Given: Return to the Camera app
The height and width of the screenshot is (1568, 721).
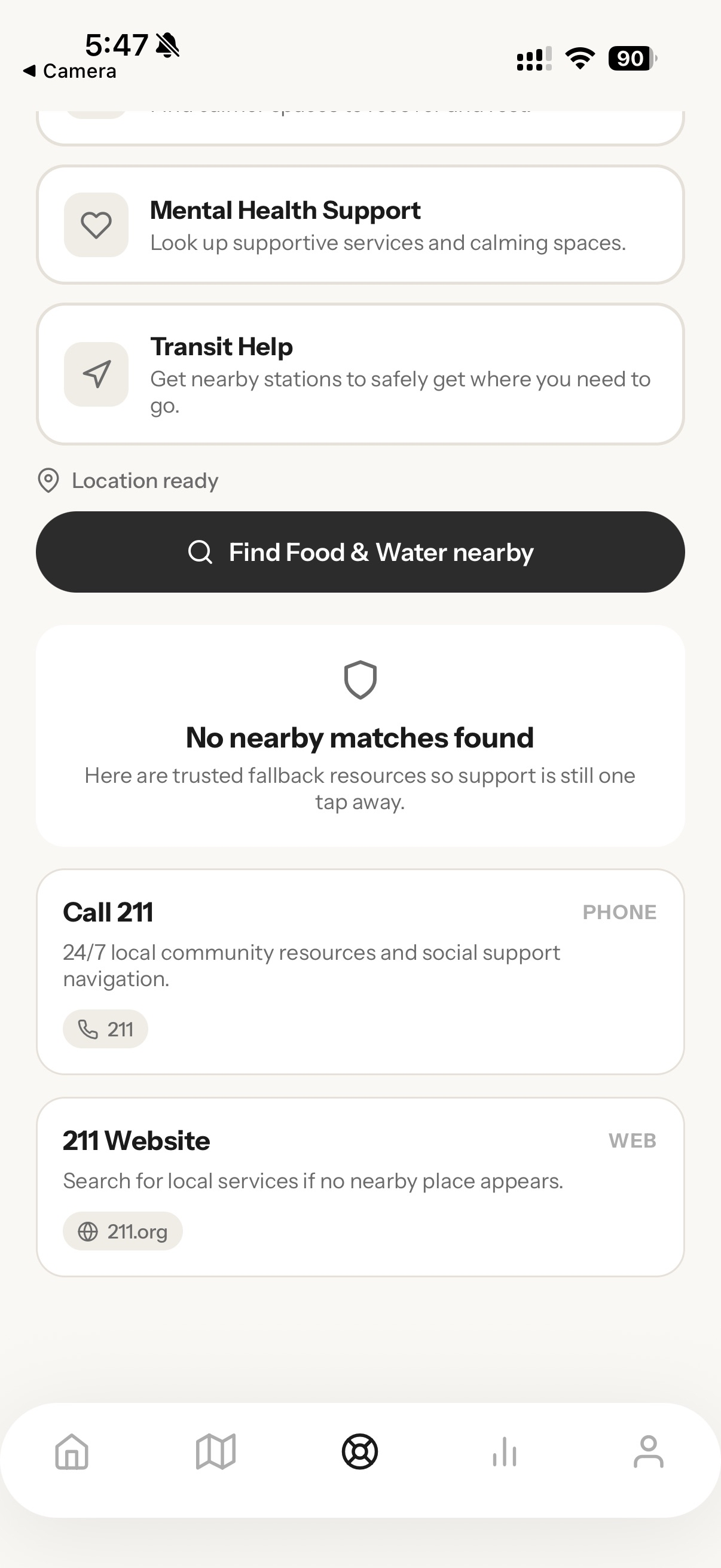Looking at the screenshot, I should tap(69, 71).
